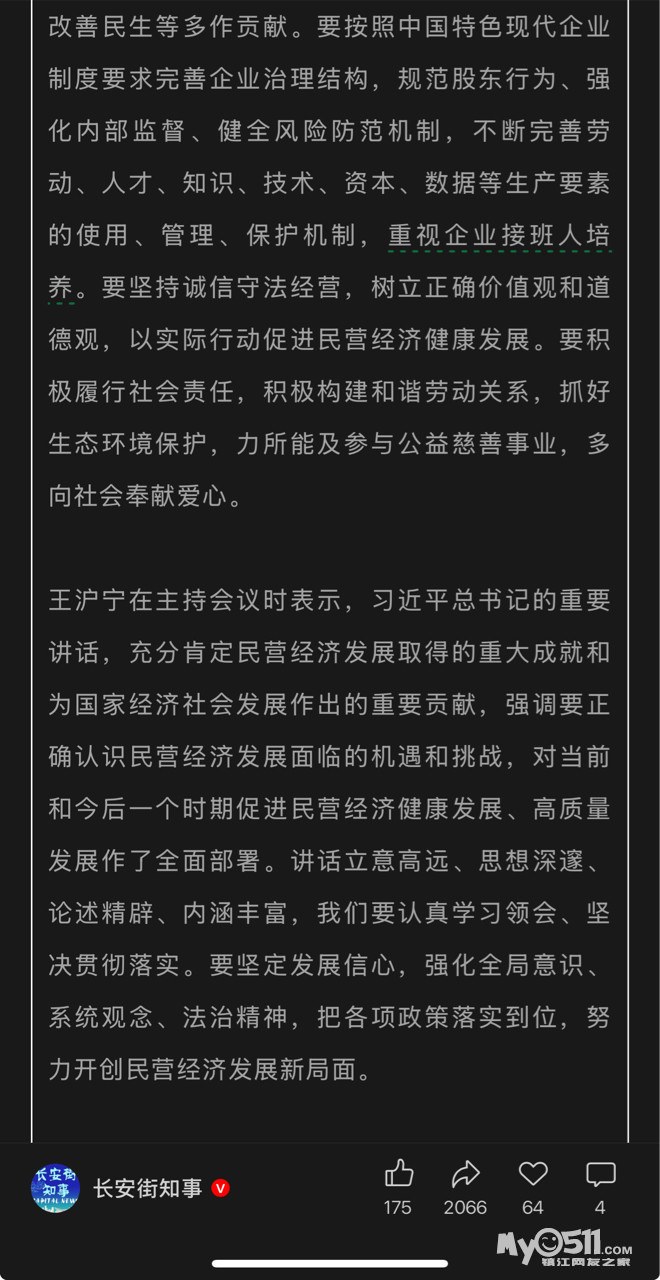Share the article via arrow icon
This screenshot has height=1280, width=660.
click(x=465, y=1174)
